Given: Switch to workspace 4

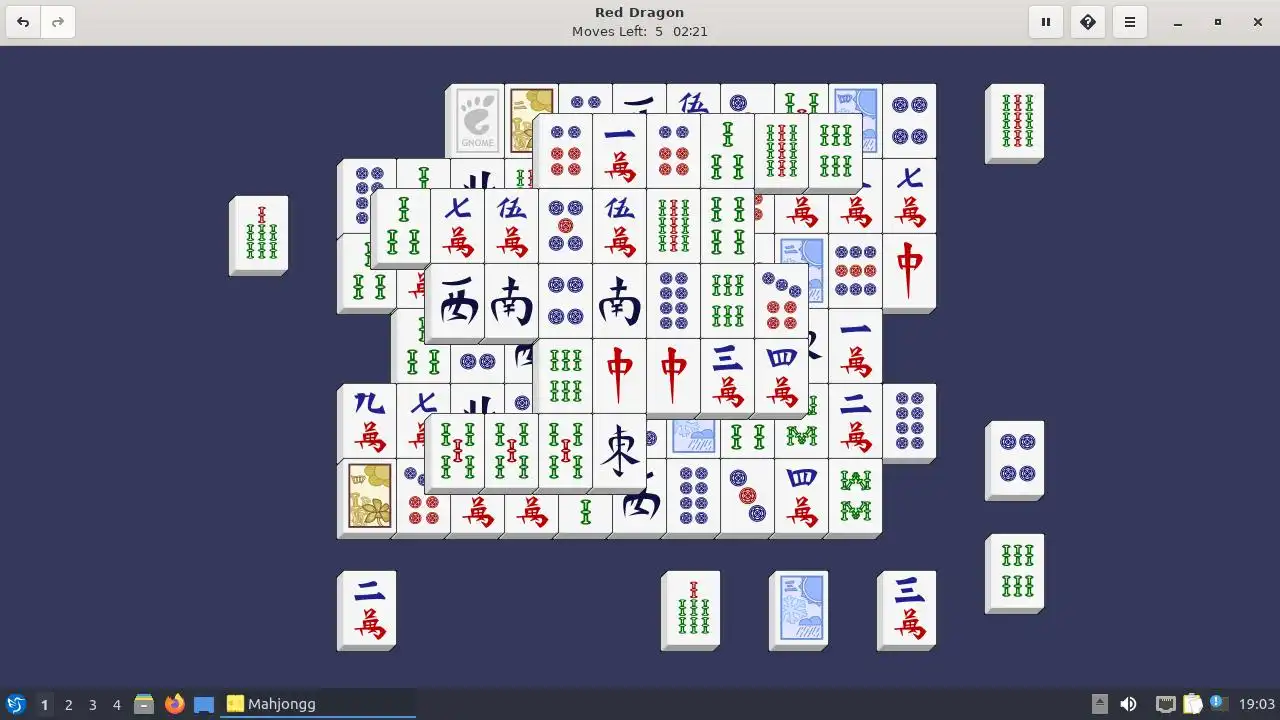Looking at the screenshot, I should [x=116, y=704].
